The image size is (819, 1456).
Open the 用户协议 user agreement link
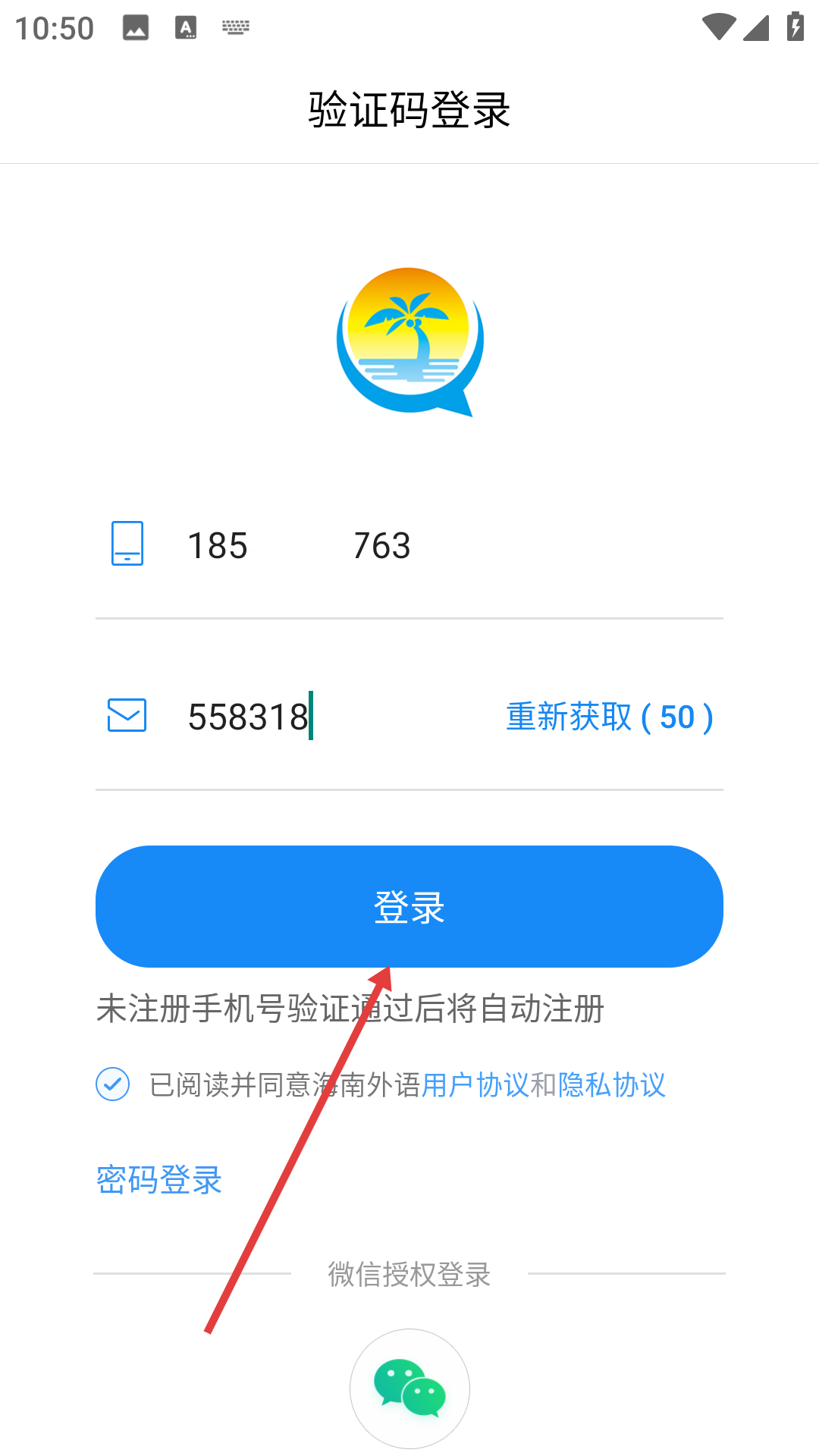coord(475,1085)
